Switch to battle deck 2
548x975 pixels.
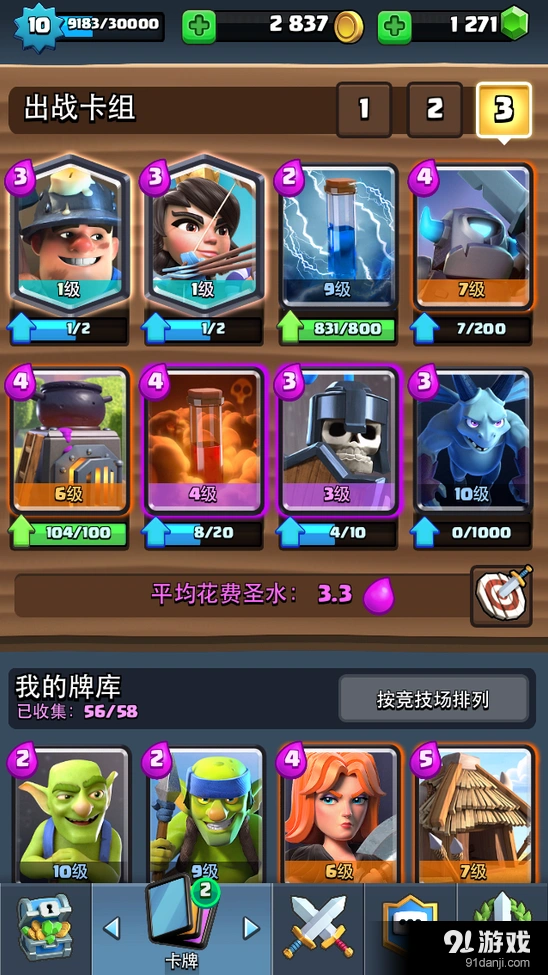(x=434, y=109)
